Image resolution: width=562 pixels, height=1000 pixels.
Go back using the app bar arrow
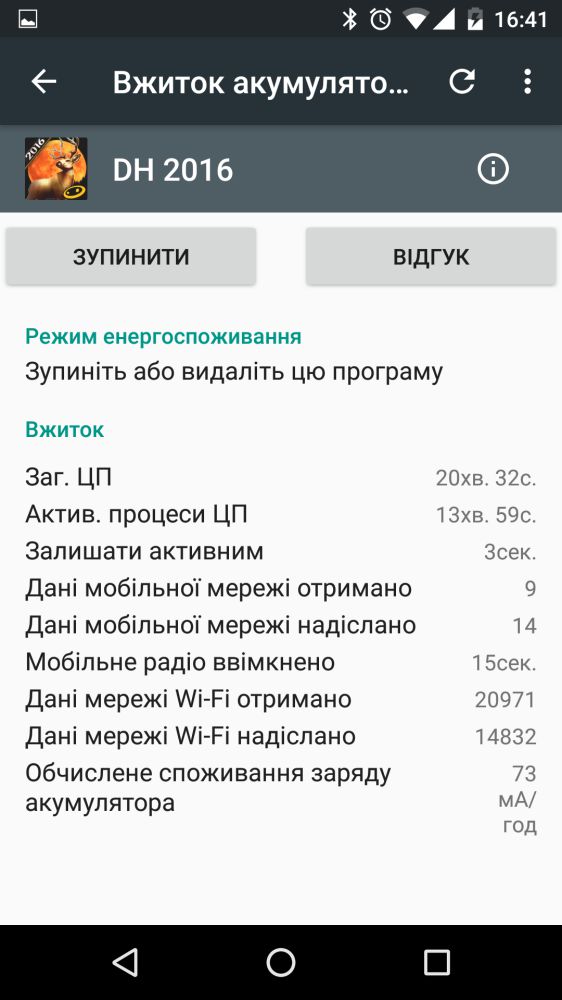(44, 82)
